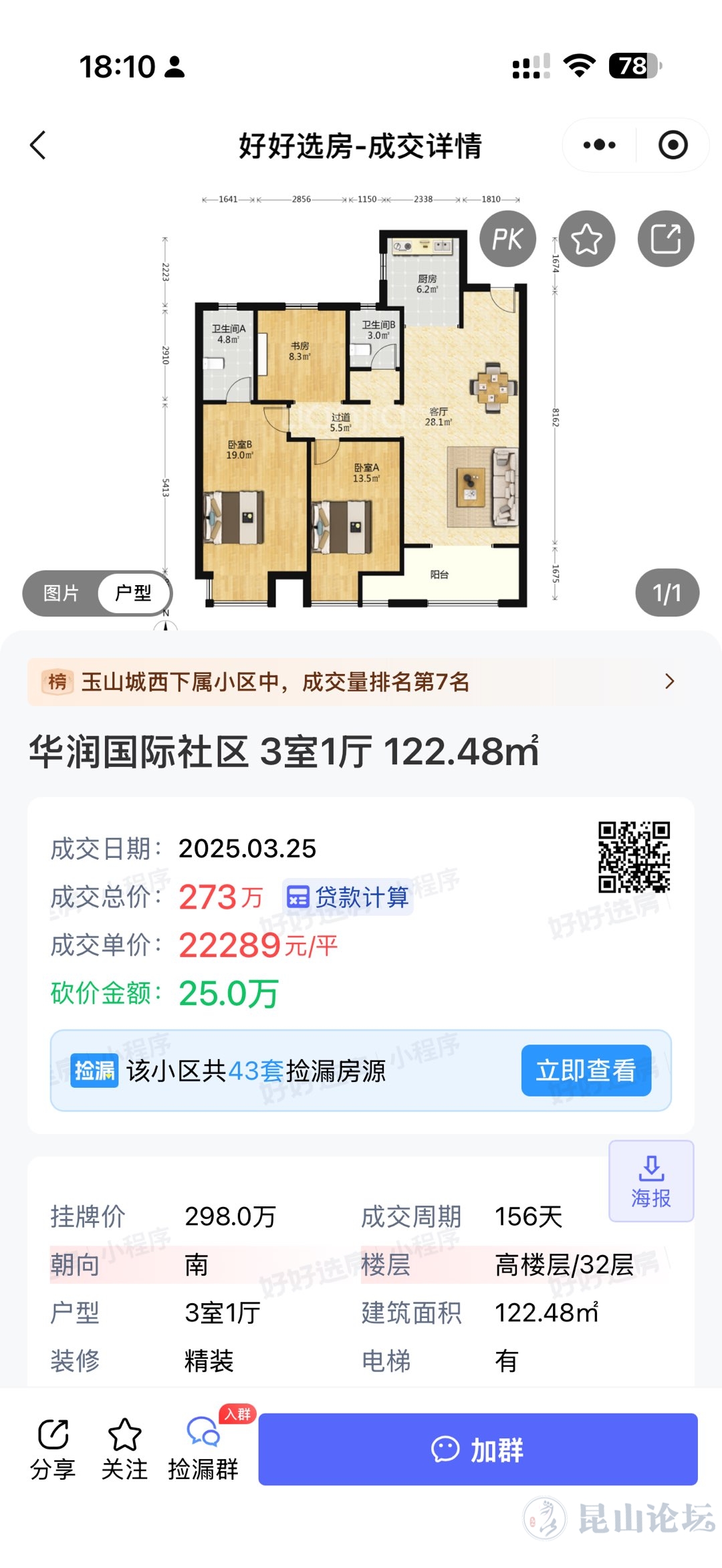Select the 户型 tab
The image size is (722, 1568).
click(133, 593)
